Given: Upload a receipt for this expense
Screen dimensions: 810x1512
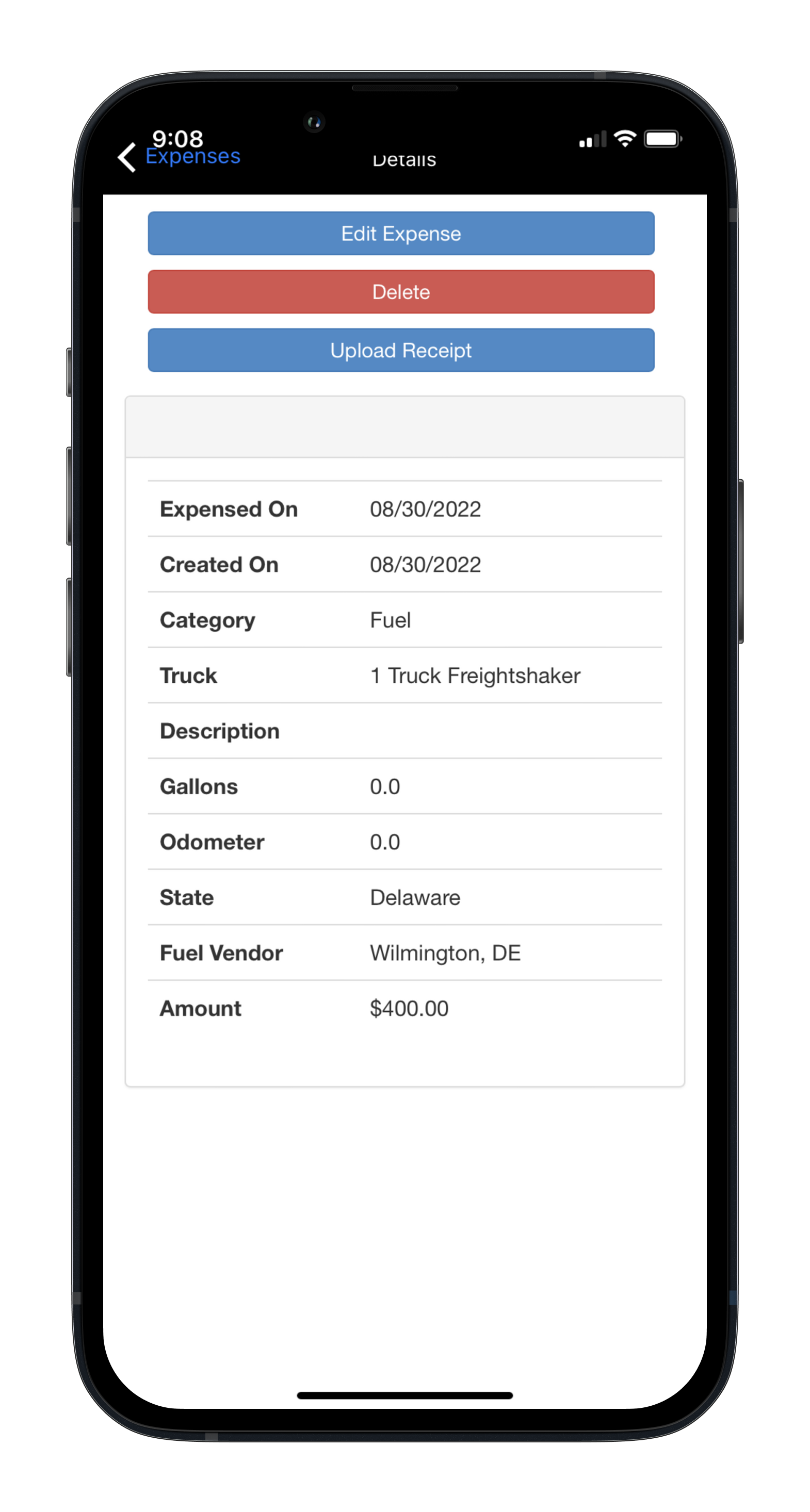Looking at the screenshot, I should pos(400,351).
